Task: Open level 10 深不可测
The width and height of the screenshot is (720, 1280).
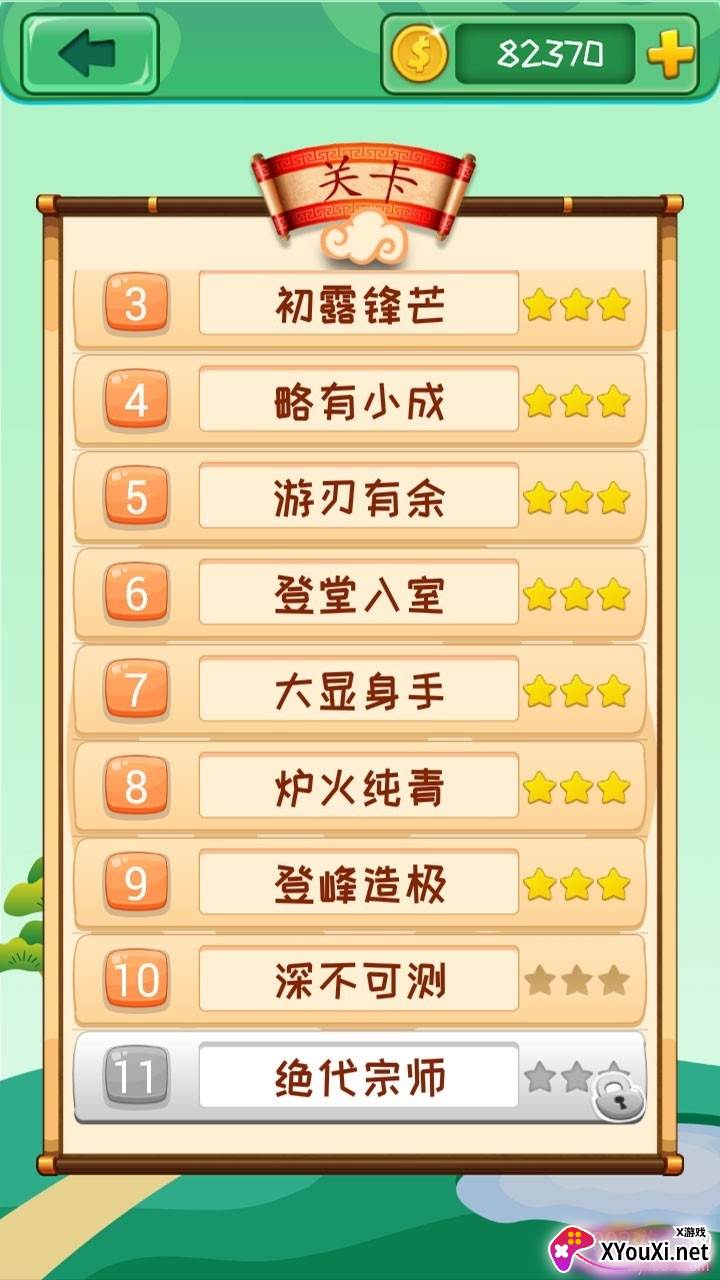Action: 358,980
